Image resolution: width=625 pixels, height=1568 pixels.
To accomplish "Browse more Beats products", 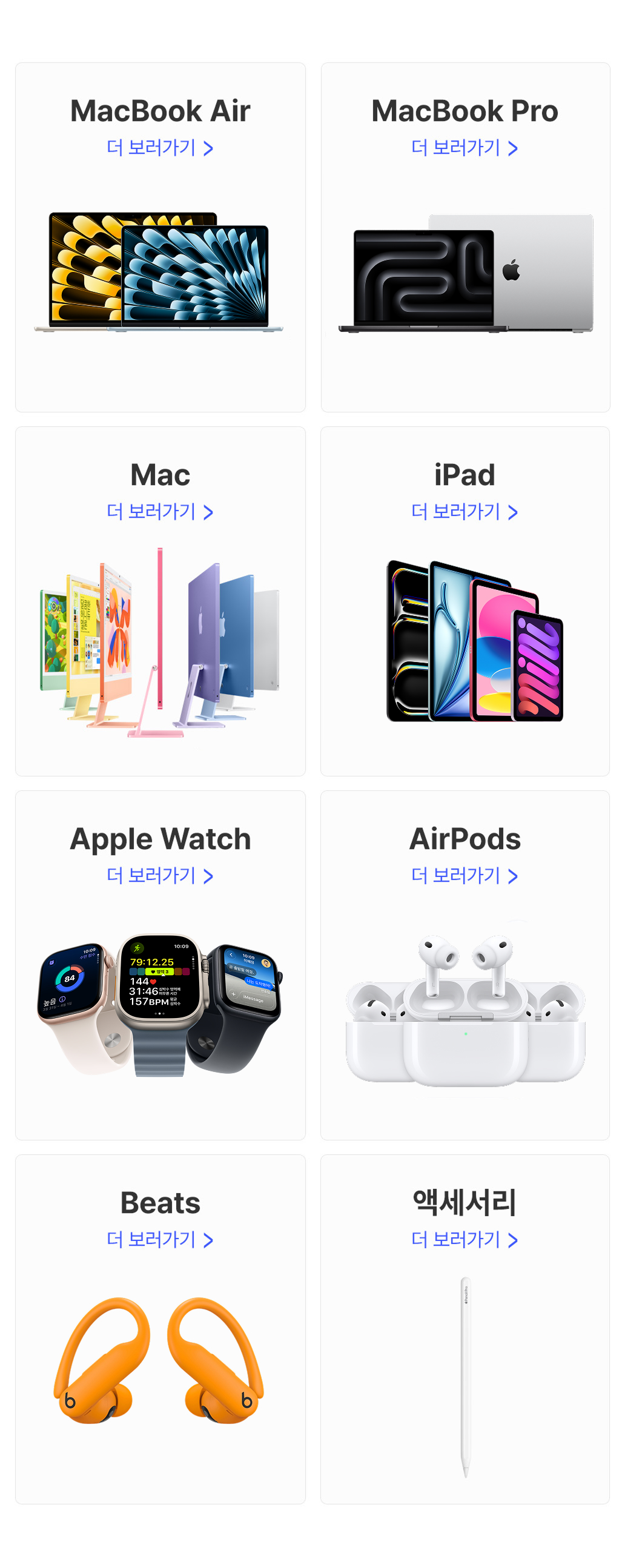I will pos(159,1240).
